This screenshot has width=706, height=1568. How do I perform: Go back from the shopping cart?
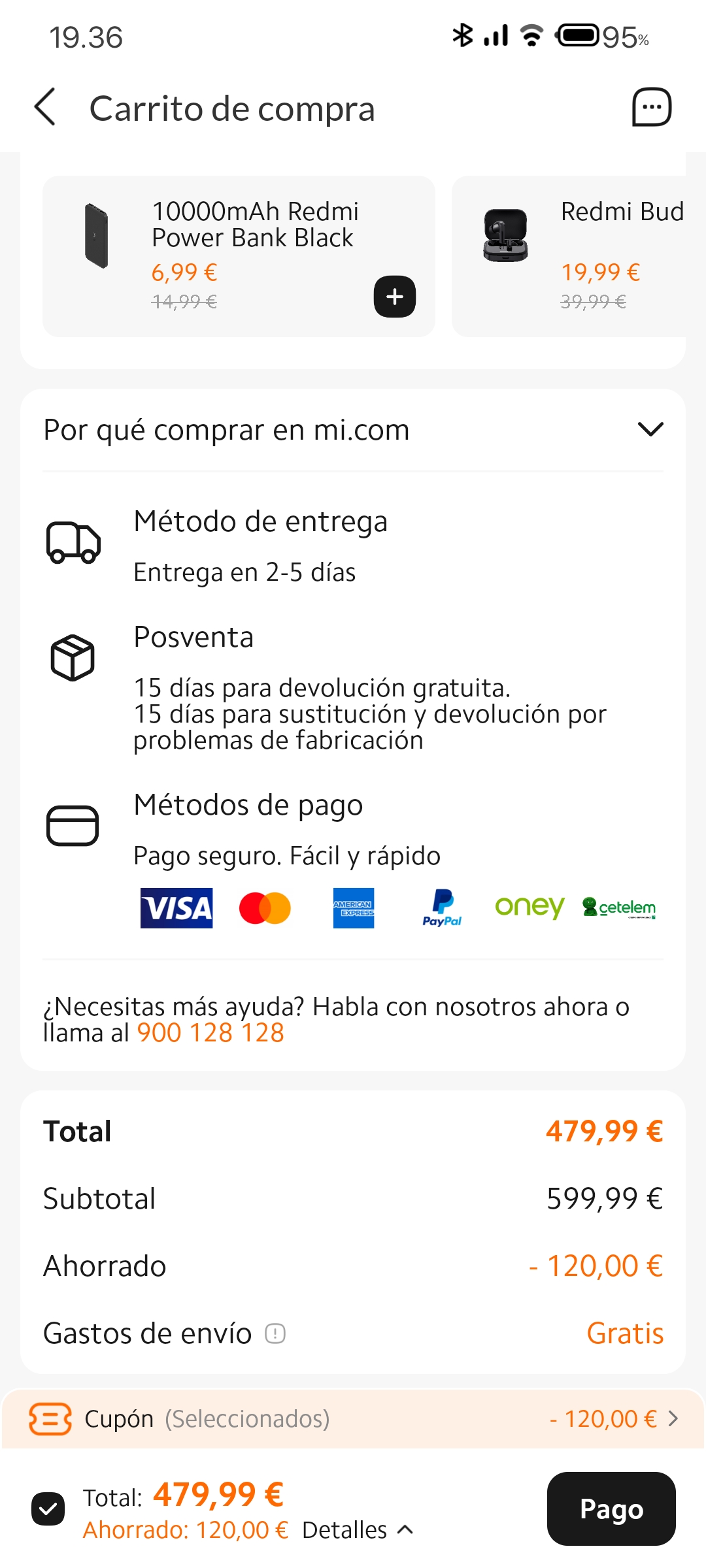[x=44, y=107]
